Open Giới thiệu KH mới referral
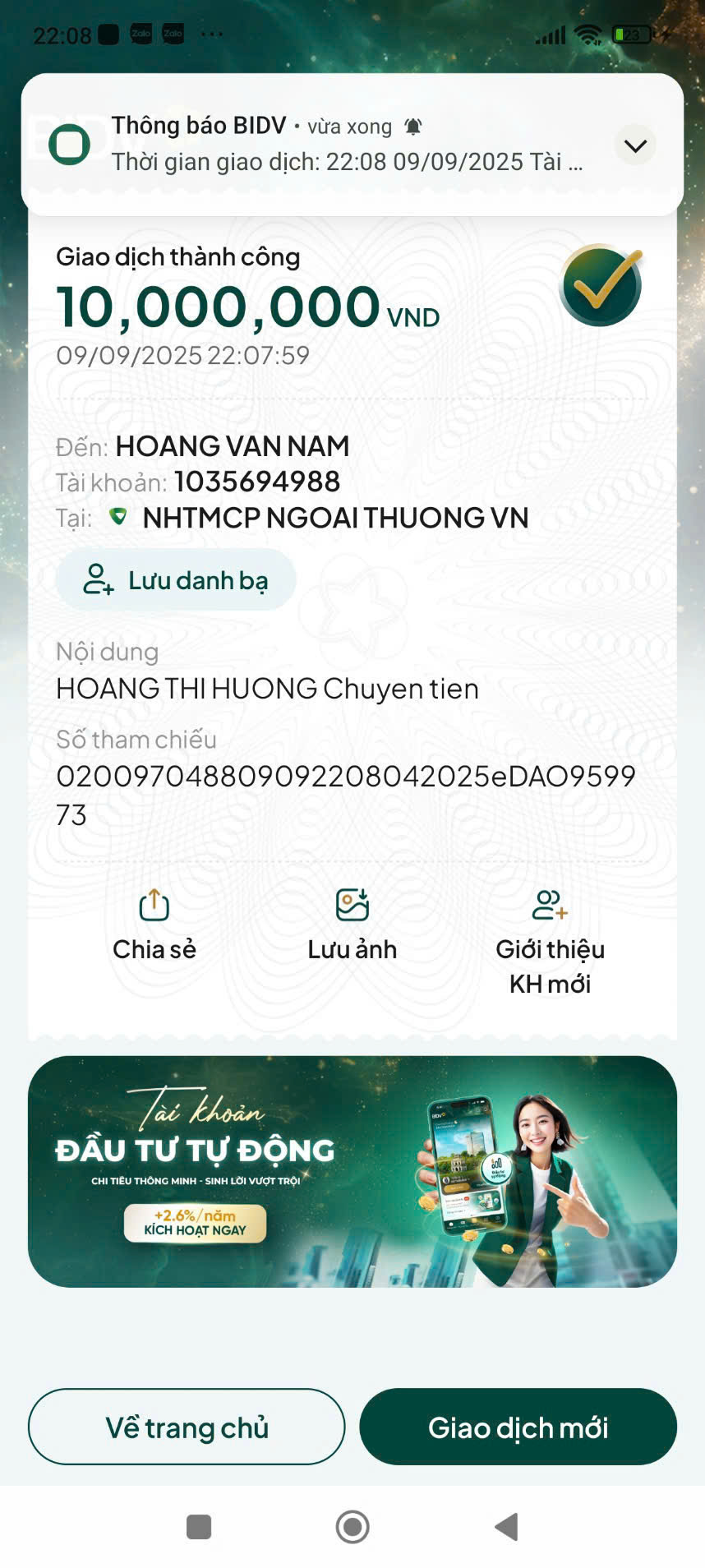 pyautogui.click(x=550, y=941)
